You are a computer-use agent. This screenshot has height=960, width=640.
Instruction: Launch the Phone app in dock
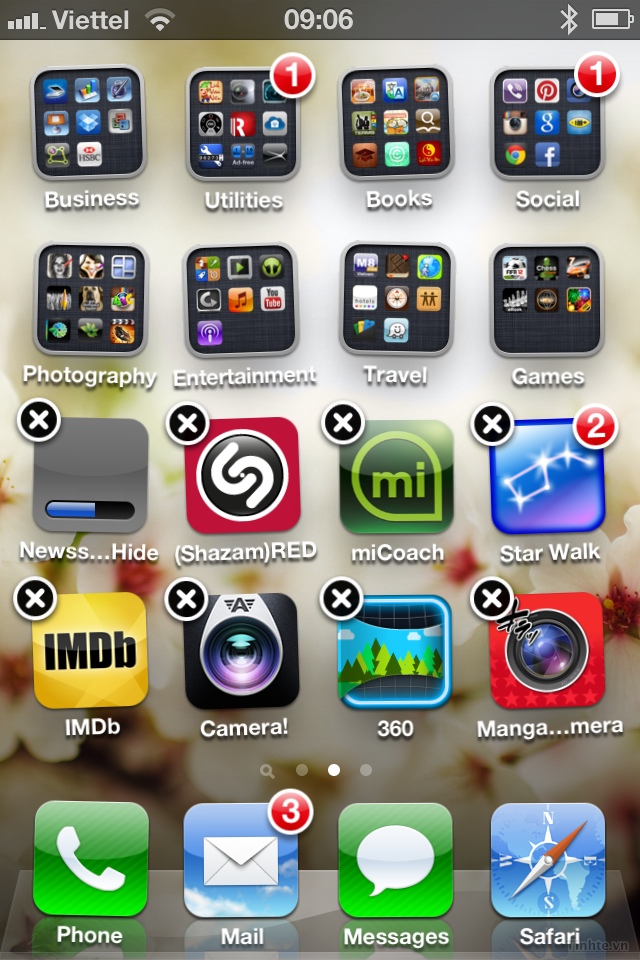(x=91, y=861)
